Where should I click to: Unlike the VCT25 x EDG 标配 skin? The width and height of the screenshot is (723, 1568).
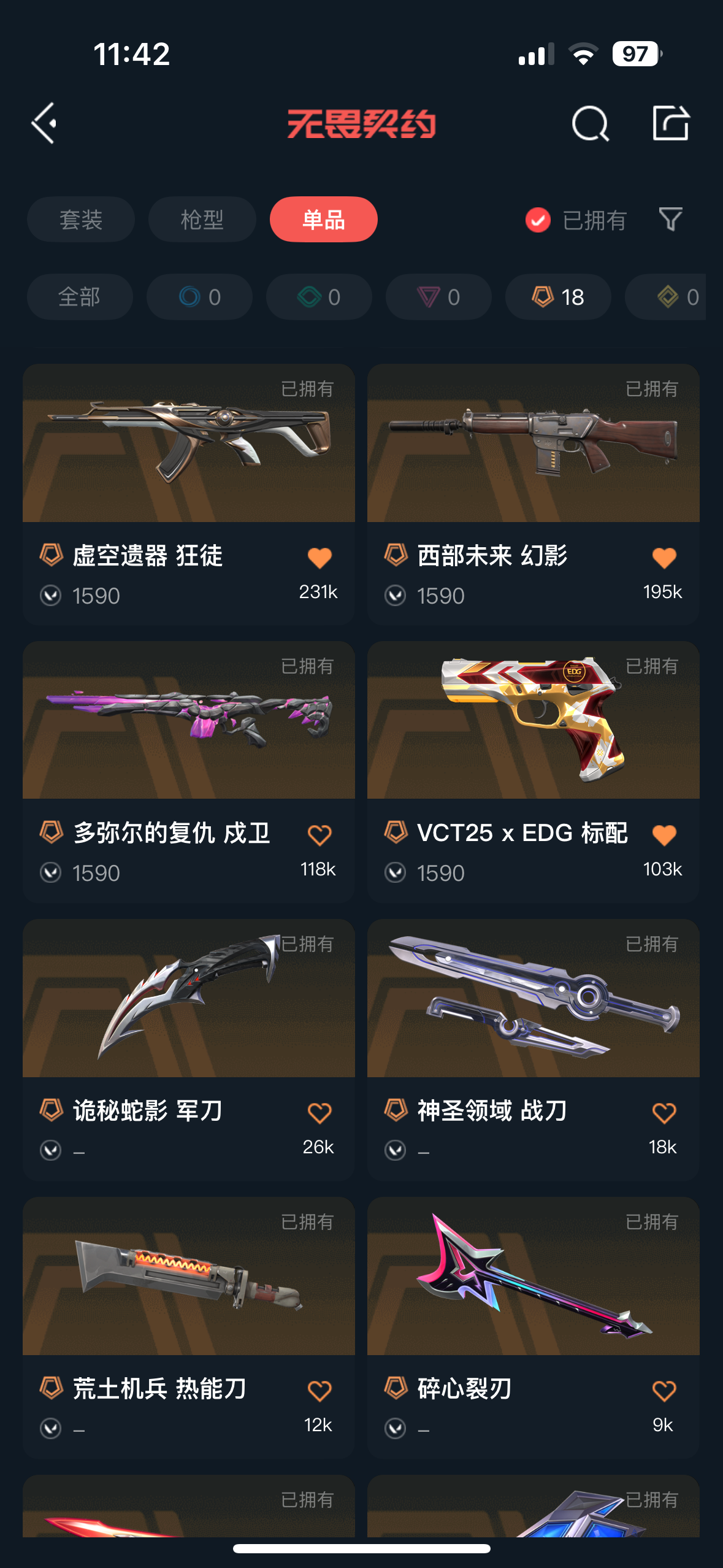click(x=664, y=835)
